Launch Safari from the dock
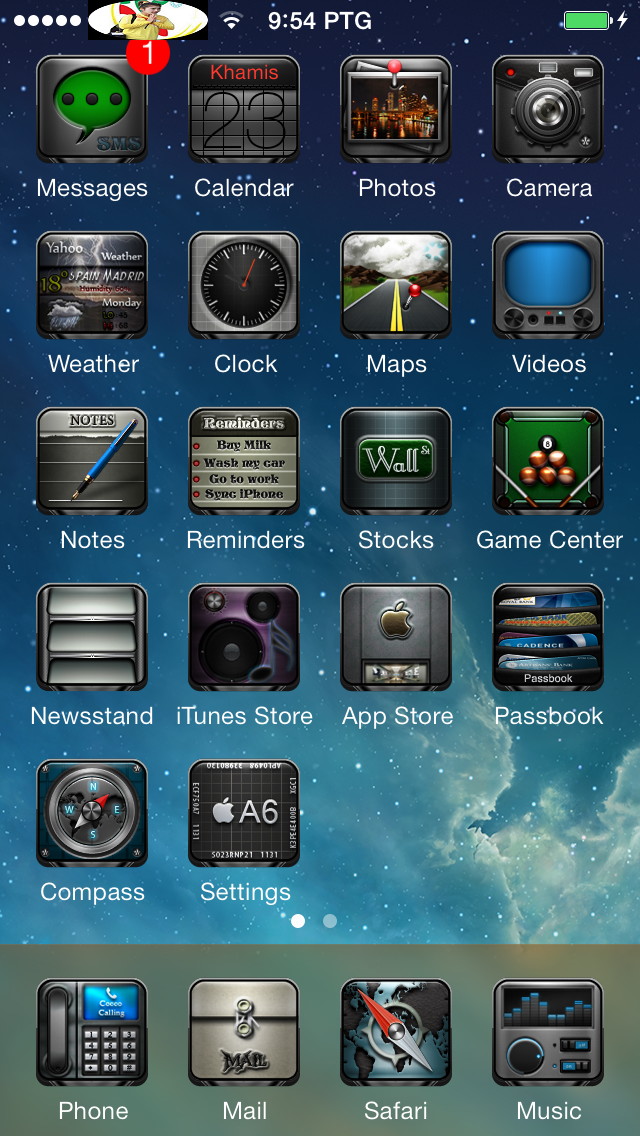This screenshot has width=640, height=1136. (x=396, y=1033)
